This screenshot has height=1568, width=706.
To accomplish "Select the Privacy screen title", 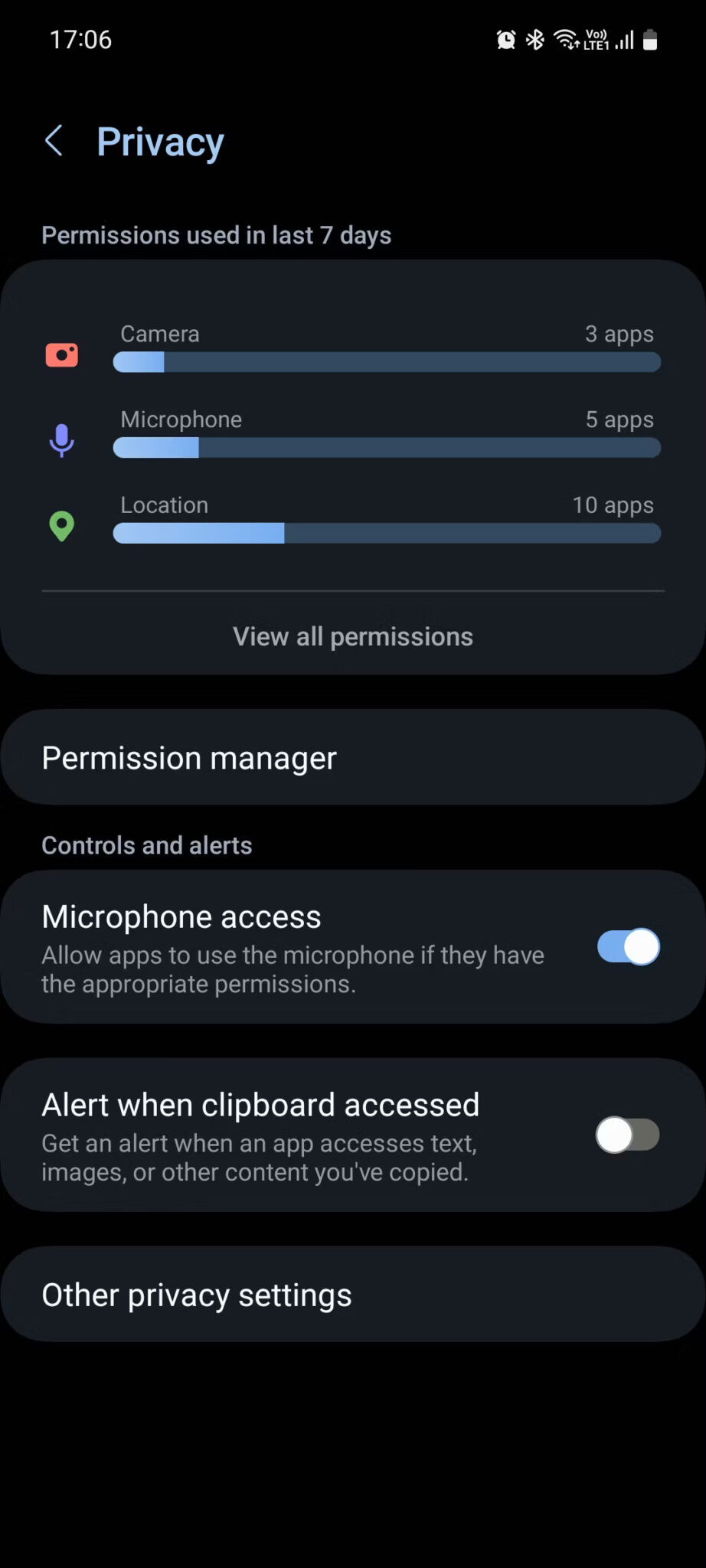I will [x=159, y=141].
